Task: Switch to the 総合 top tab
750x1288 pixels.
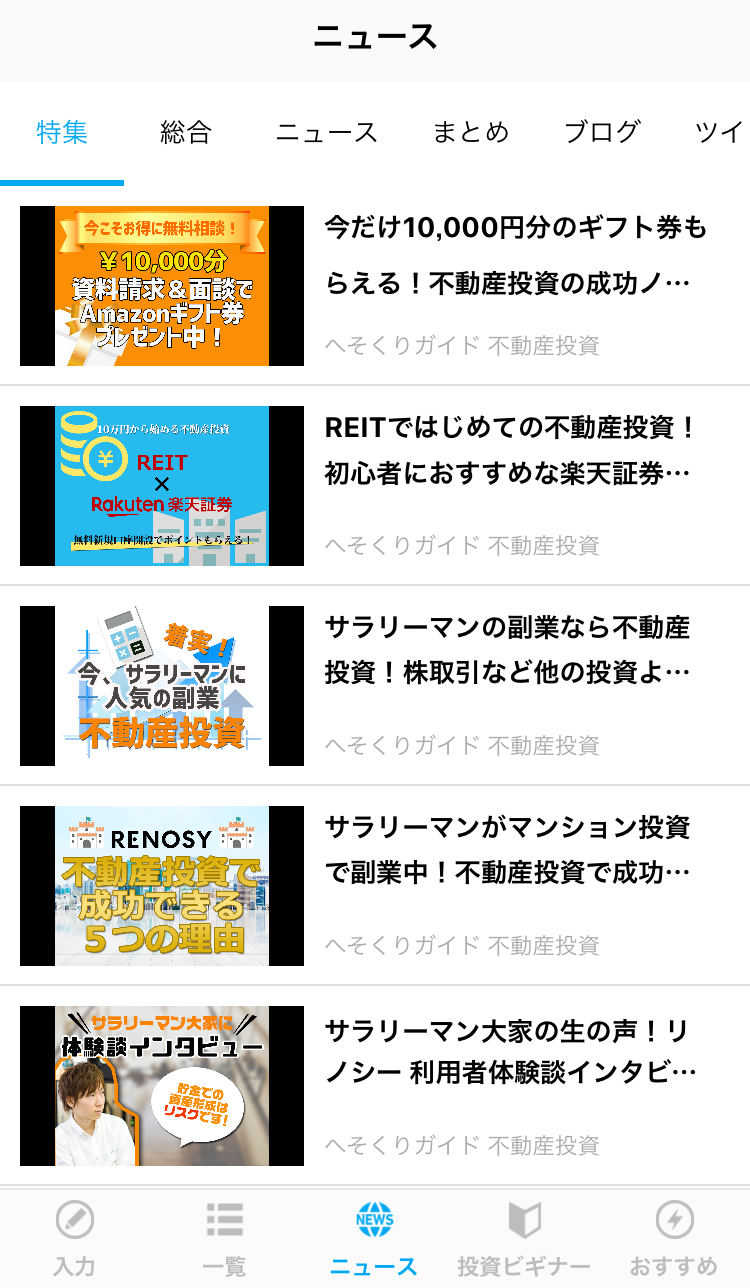Action: tap(186, 132)
